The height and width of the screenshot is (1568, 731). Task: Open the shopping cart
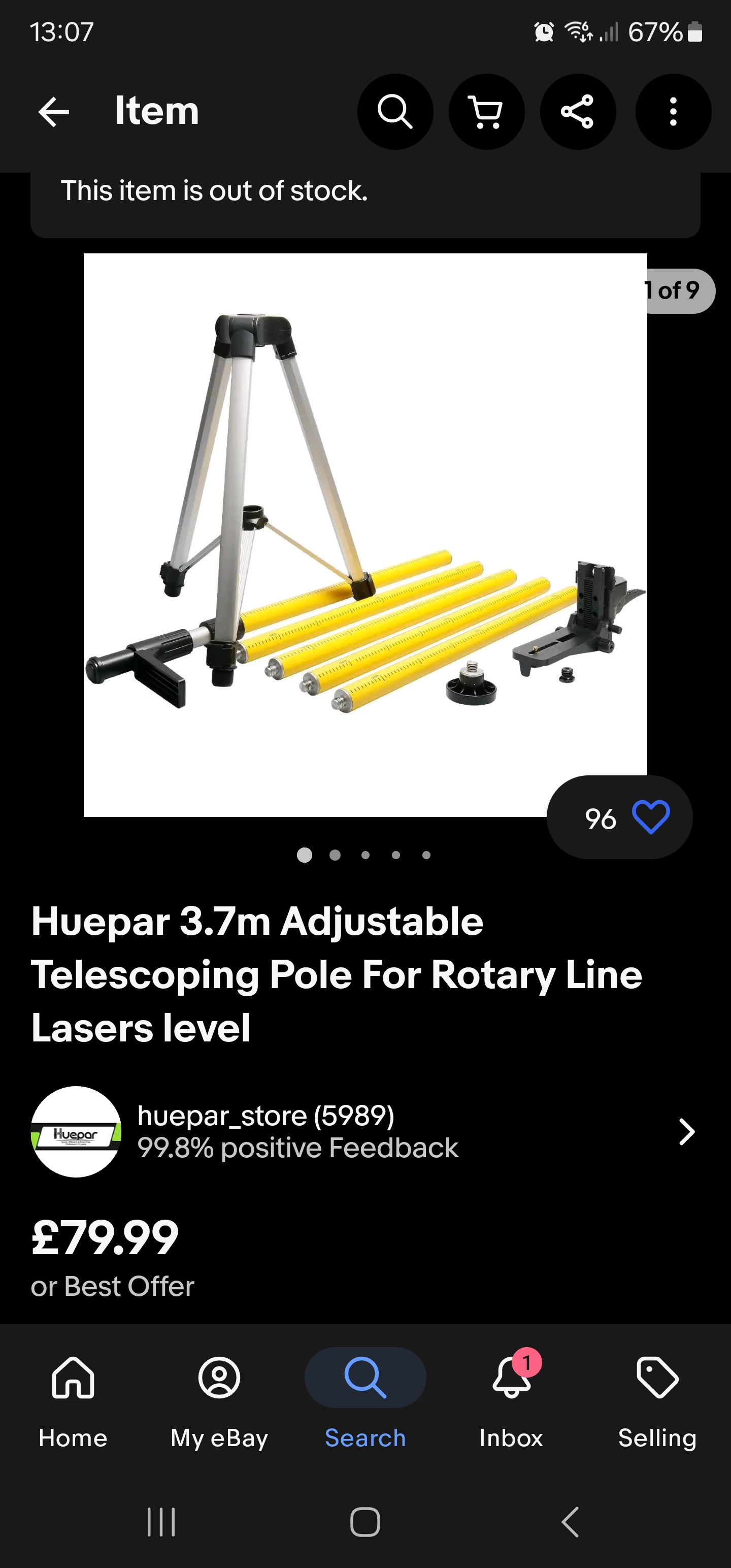[486, 112]
